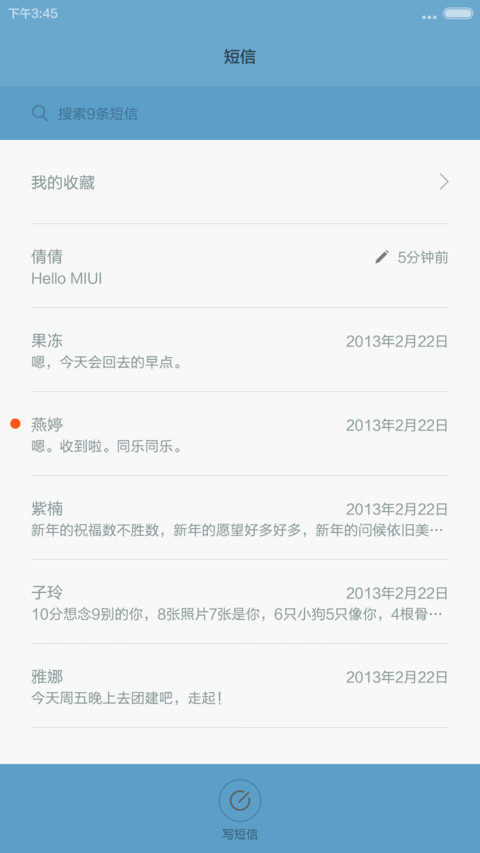The width and height of the screenshot is (480, 853).
Task: Open the conversation with 倩倩
Action: click(x=240, y=266)
